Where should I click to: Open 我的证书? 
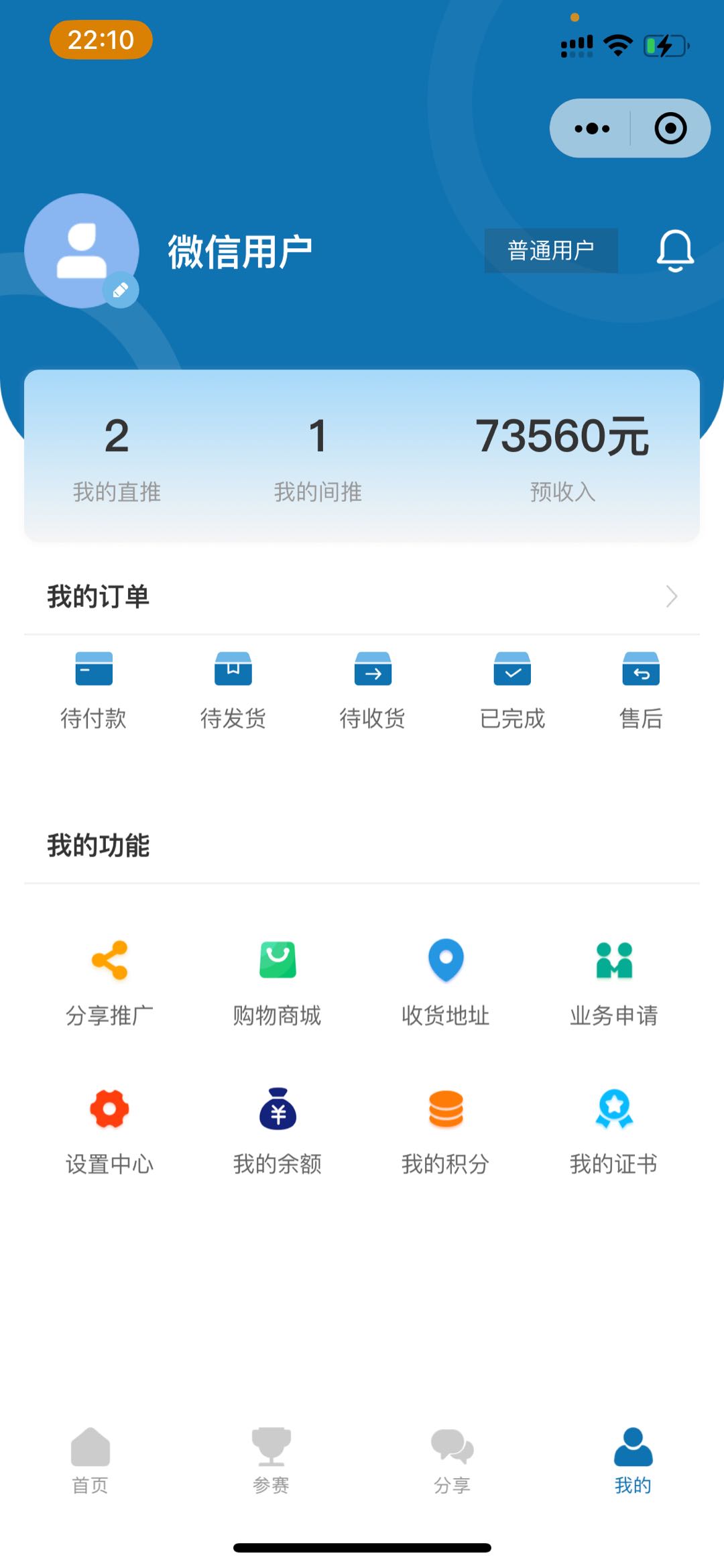click(x=614, y=1132)
